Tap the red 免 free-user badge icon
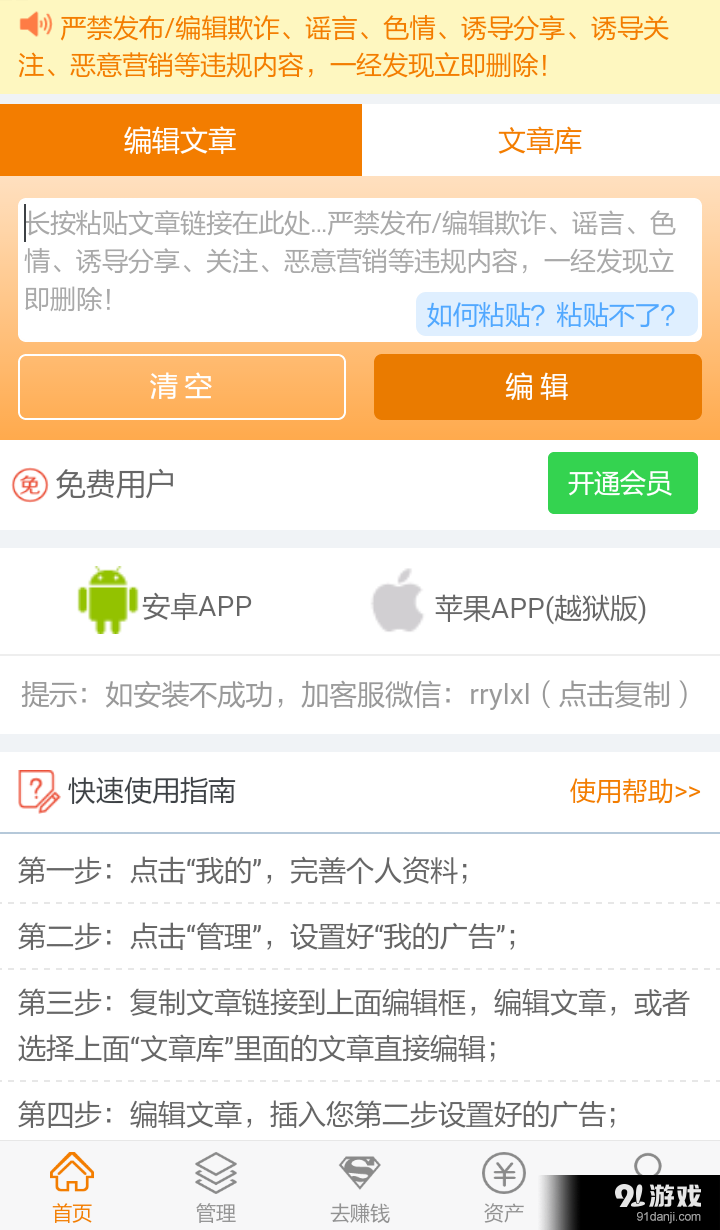Screen dimensions: 720x1230 point(30,483)
